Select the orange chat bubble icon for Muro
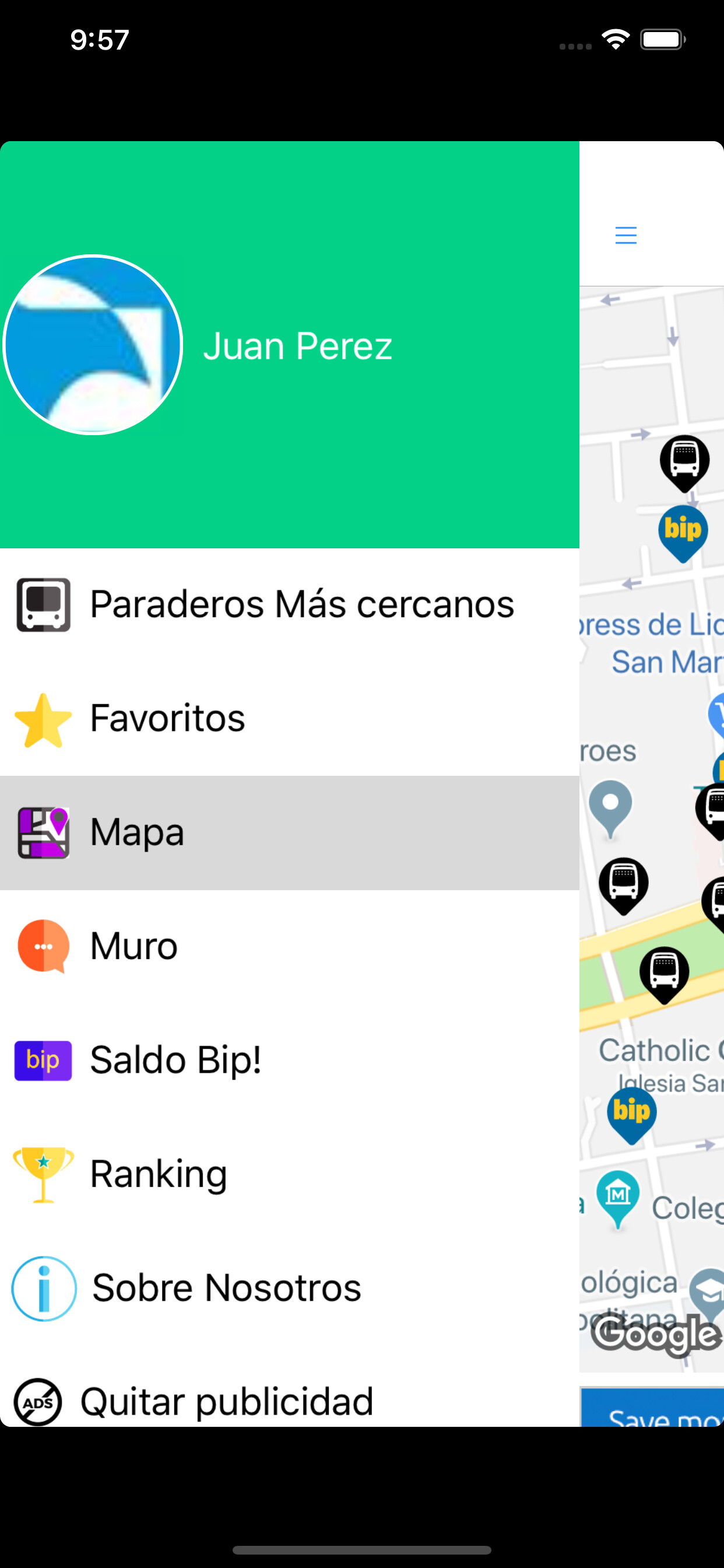This screenshot has height=1568, width=724. pos(42,946)
